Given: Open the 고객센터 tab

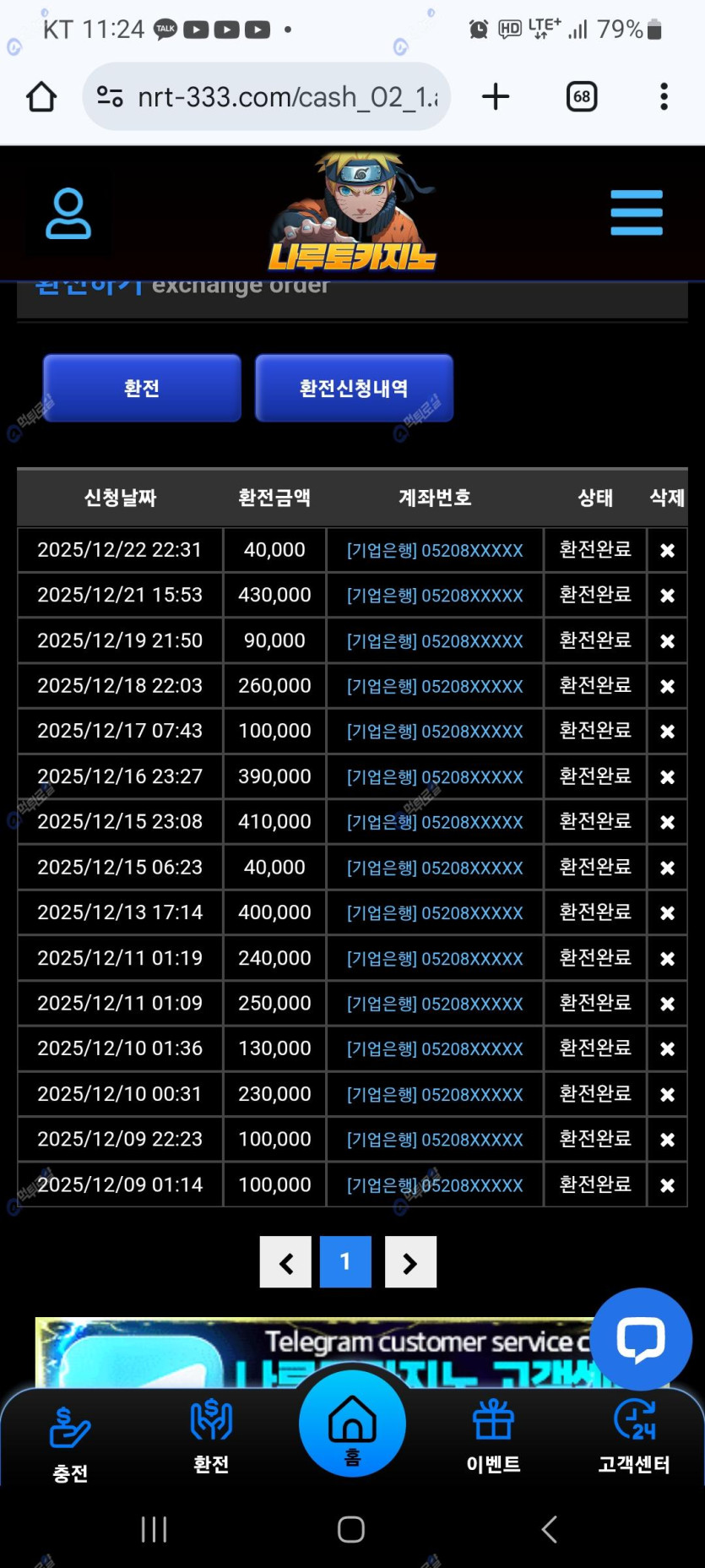Looking at the screenshot, I should 634,1436.
